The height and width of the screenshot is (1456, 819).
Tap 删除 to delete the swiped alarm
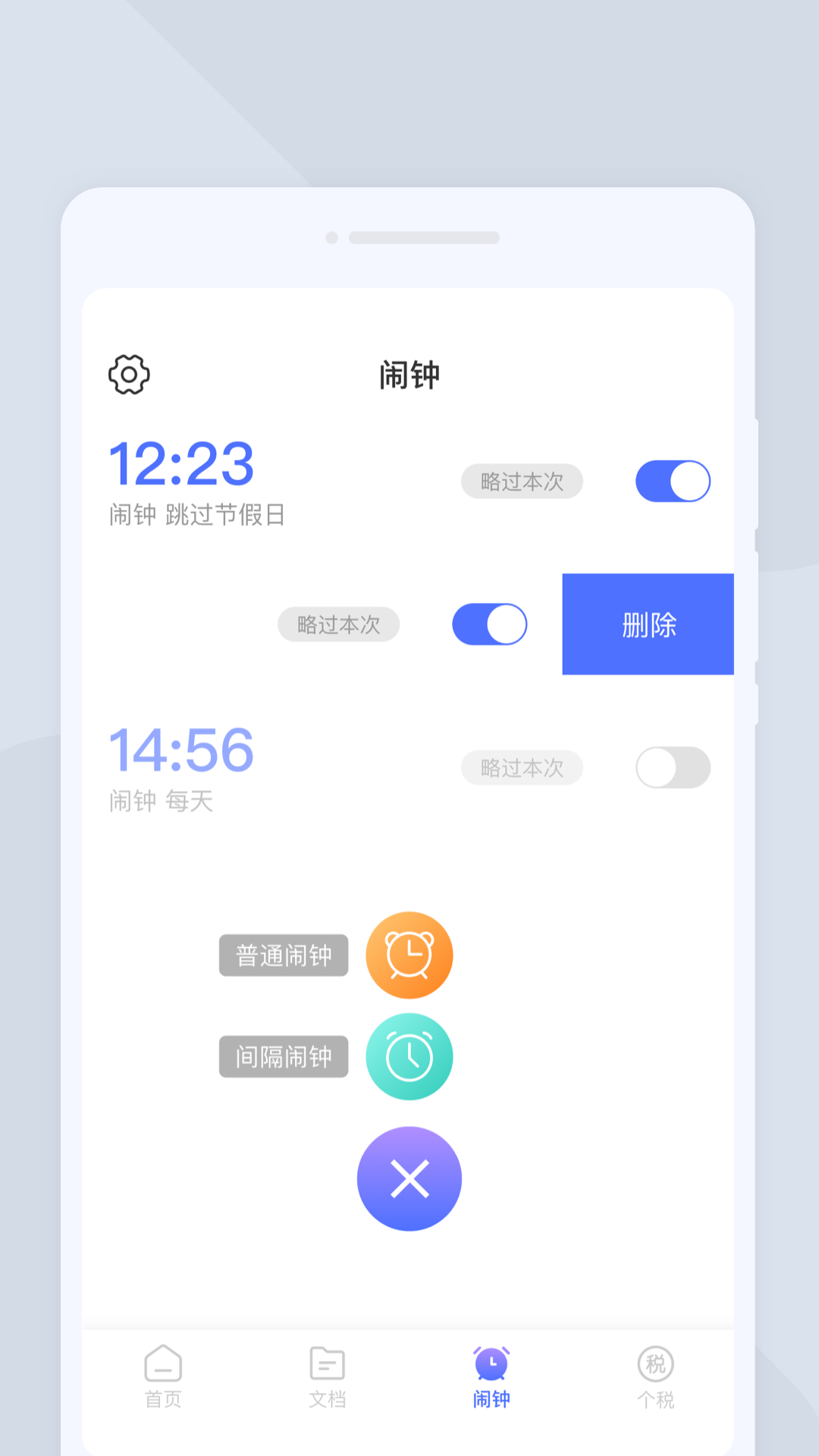coord(648,624)
